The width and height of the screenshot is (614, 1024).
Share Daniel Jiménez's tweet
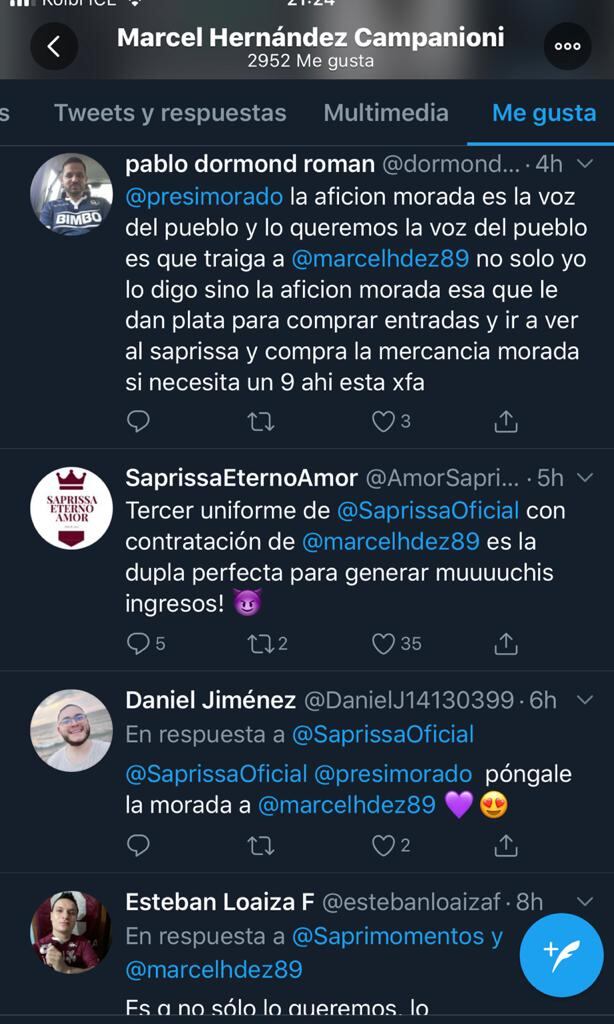click(506, 846)
